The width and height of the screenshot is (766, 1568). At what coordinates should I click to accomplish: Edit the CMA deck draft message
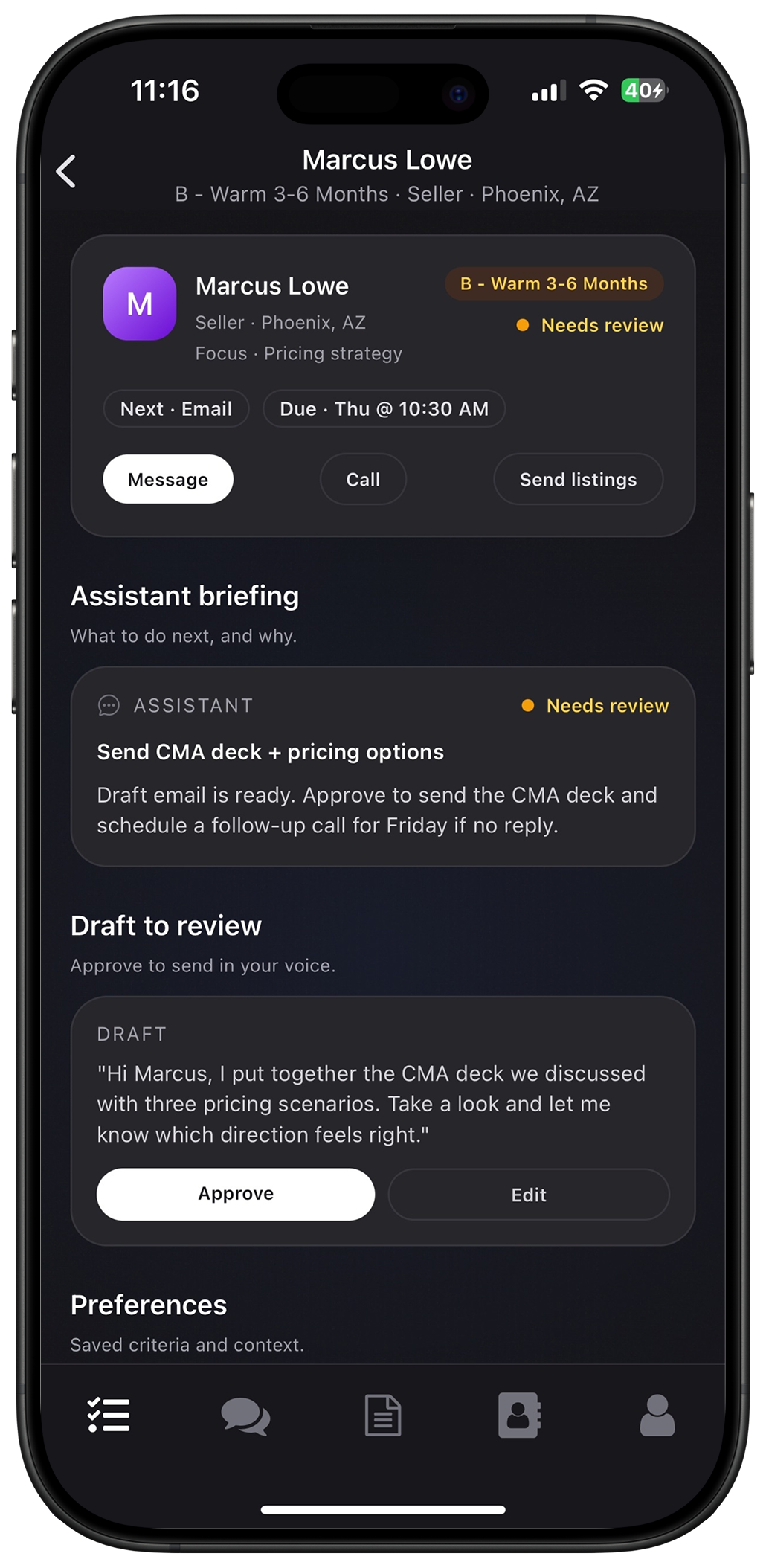click(x=528, y=1194)
